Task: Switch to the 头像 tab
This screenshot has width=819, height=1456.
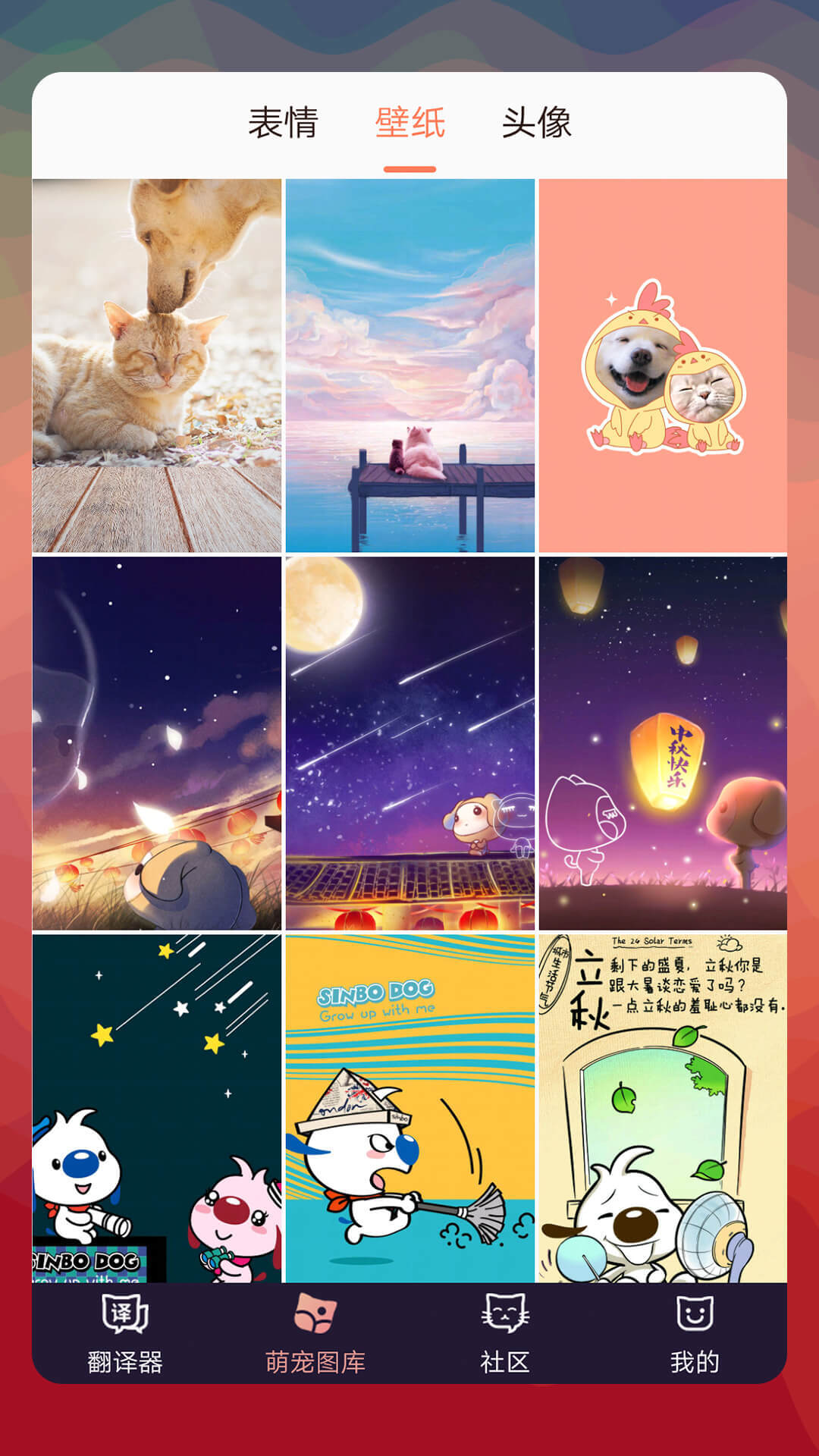Action: (x=536, y=123)
